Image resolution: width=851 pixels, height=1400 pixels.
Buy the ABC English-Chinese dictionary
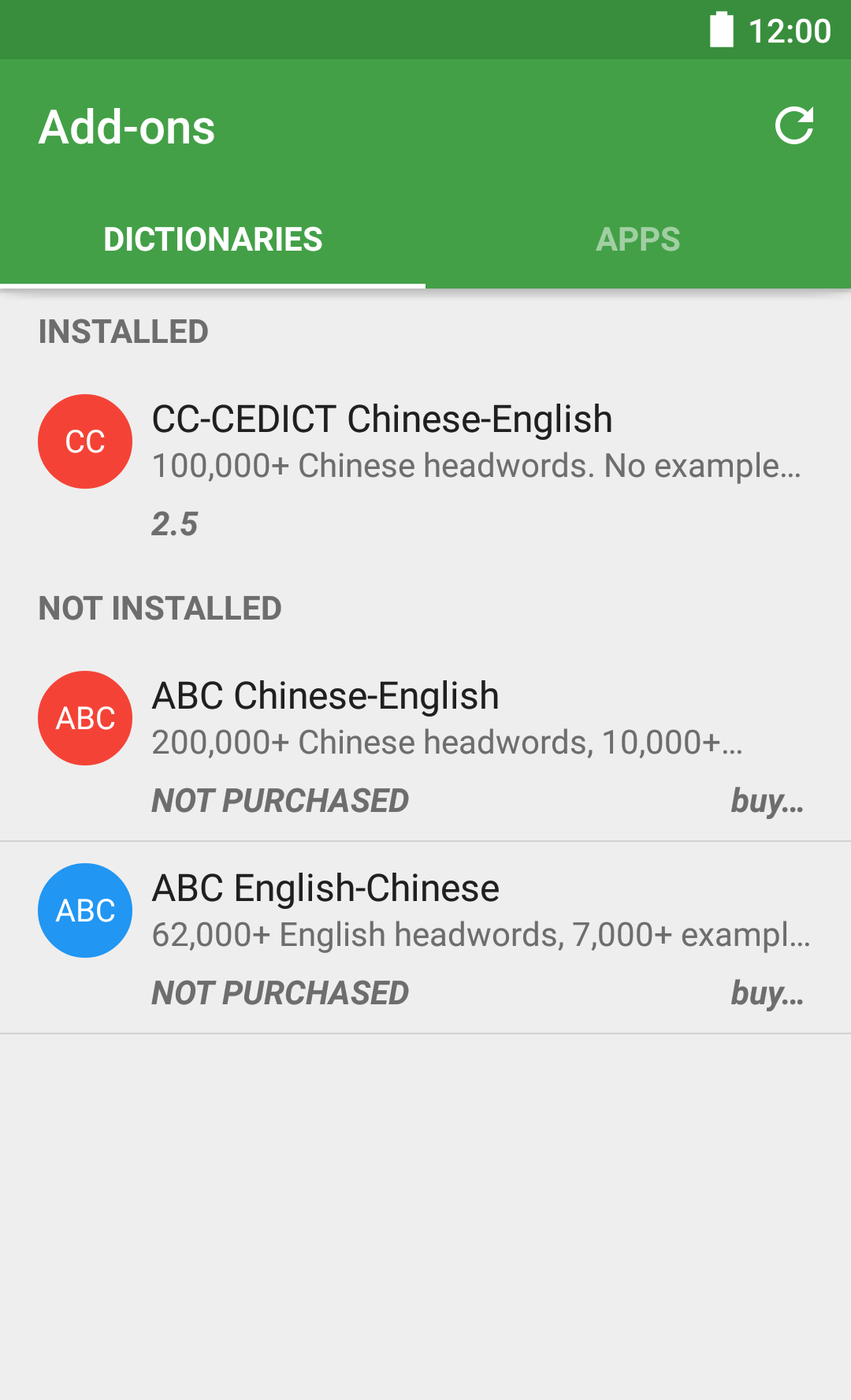767,993
